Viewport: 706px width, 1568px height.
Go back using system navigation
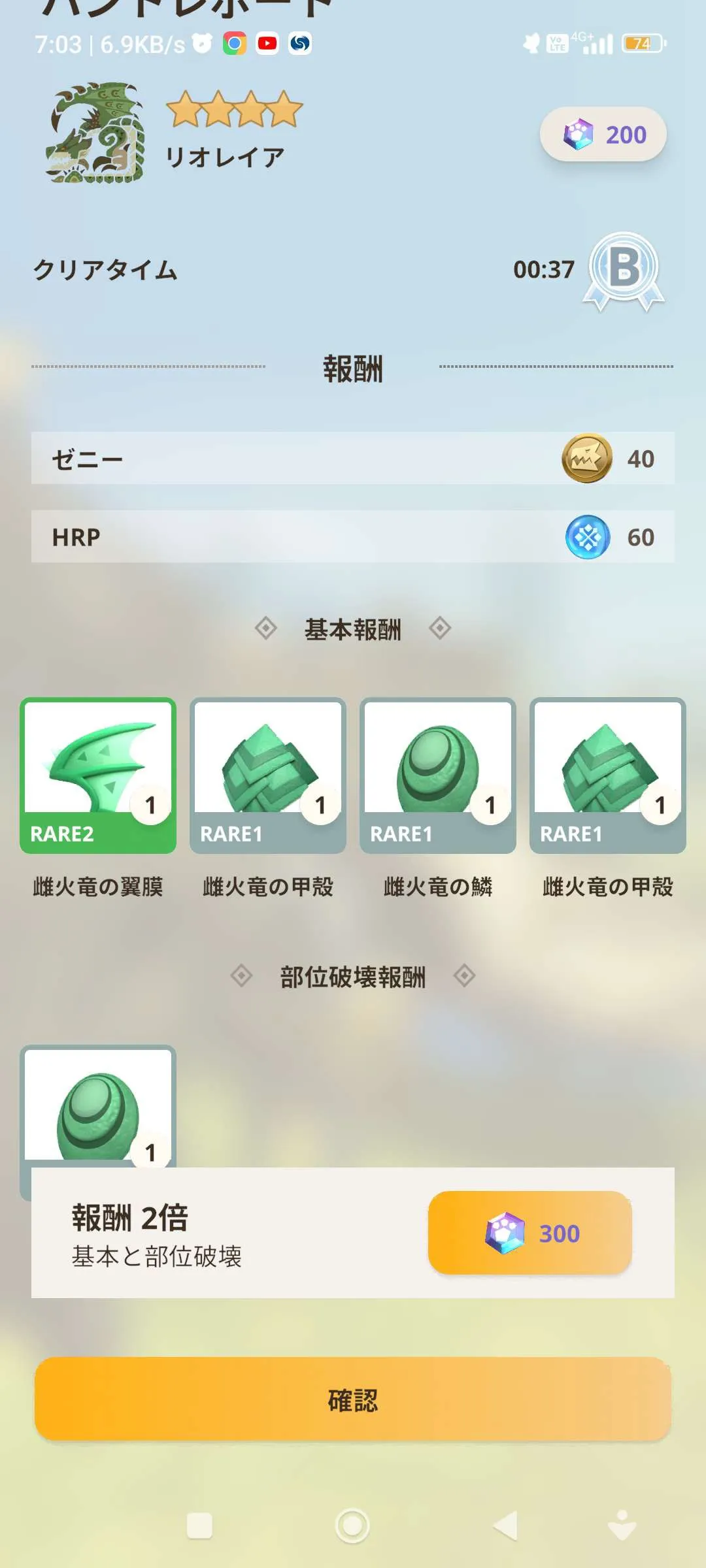point(505,1526)
